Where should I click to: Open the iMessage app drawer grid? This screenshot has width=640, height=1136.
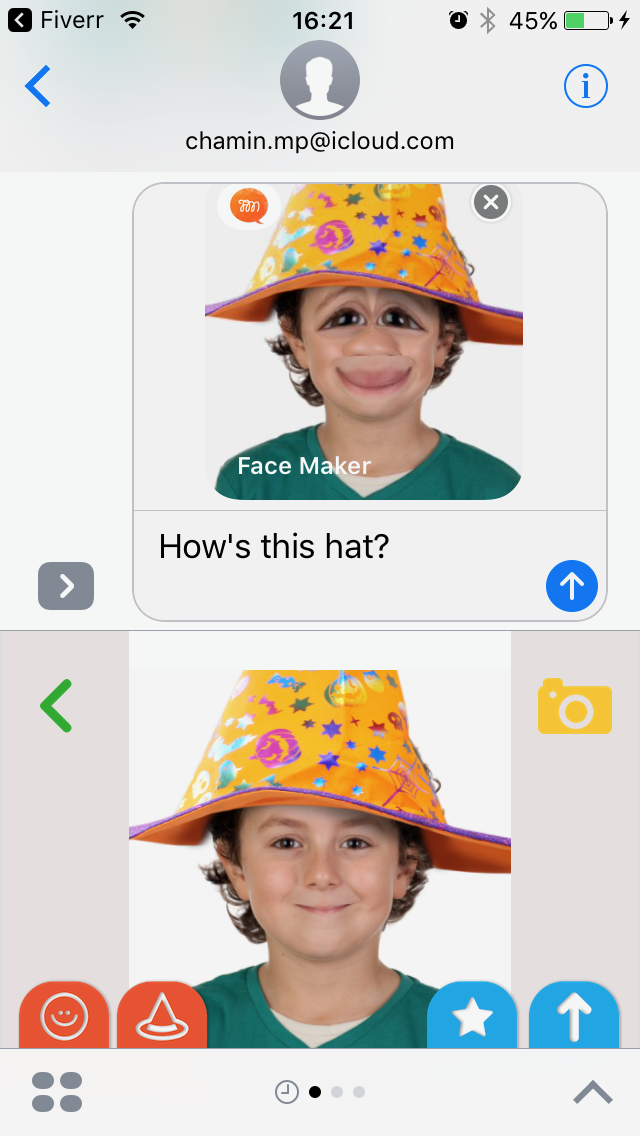[x=57, y=1092]
